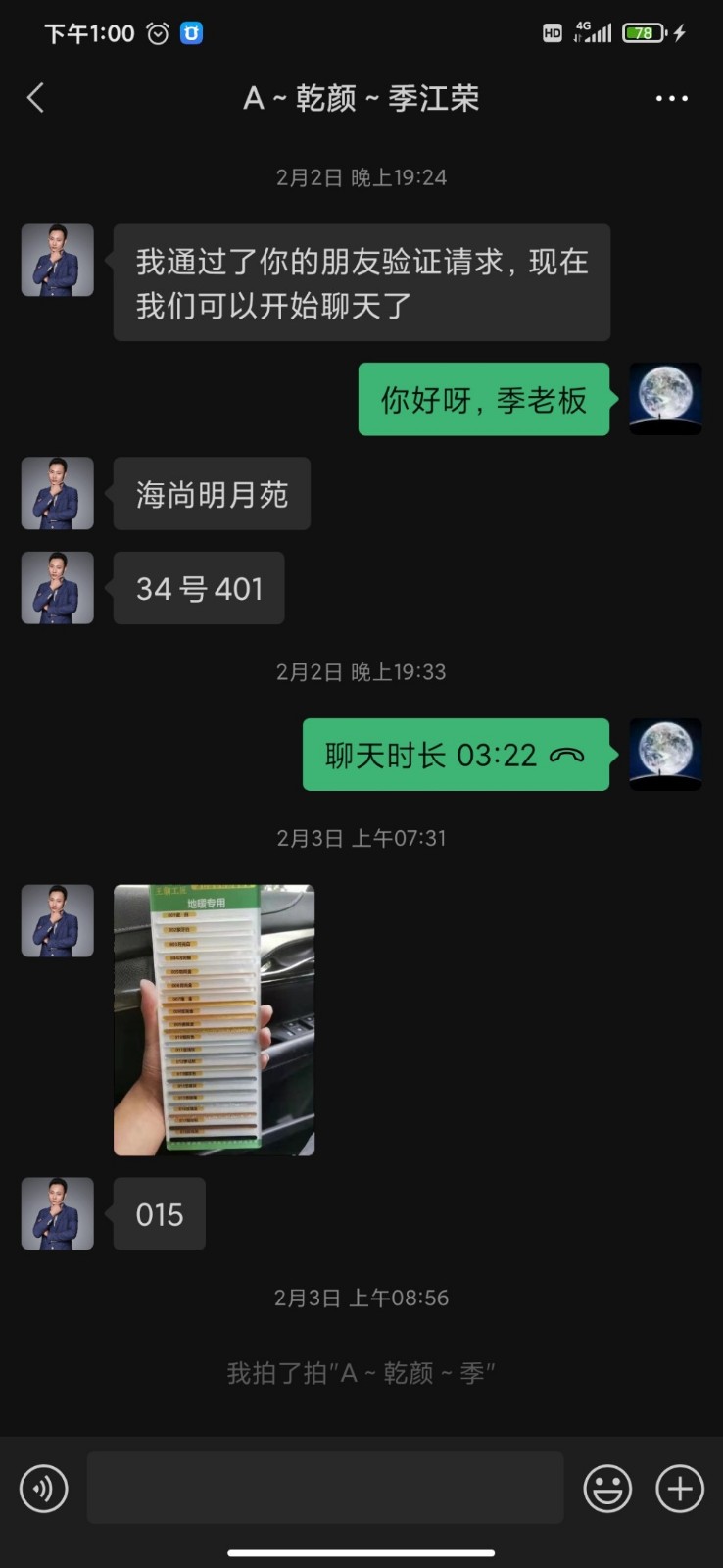This screenshot has height=1568, width=723.
Task: Open the emoji sticker panel
Action: click(607, 1489)
